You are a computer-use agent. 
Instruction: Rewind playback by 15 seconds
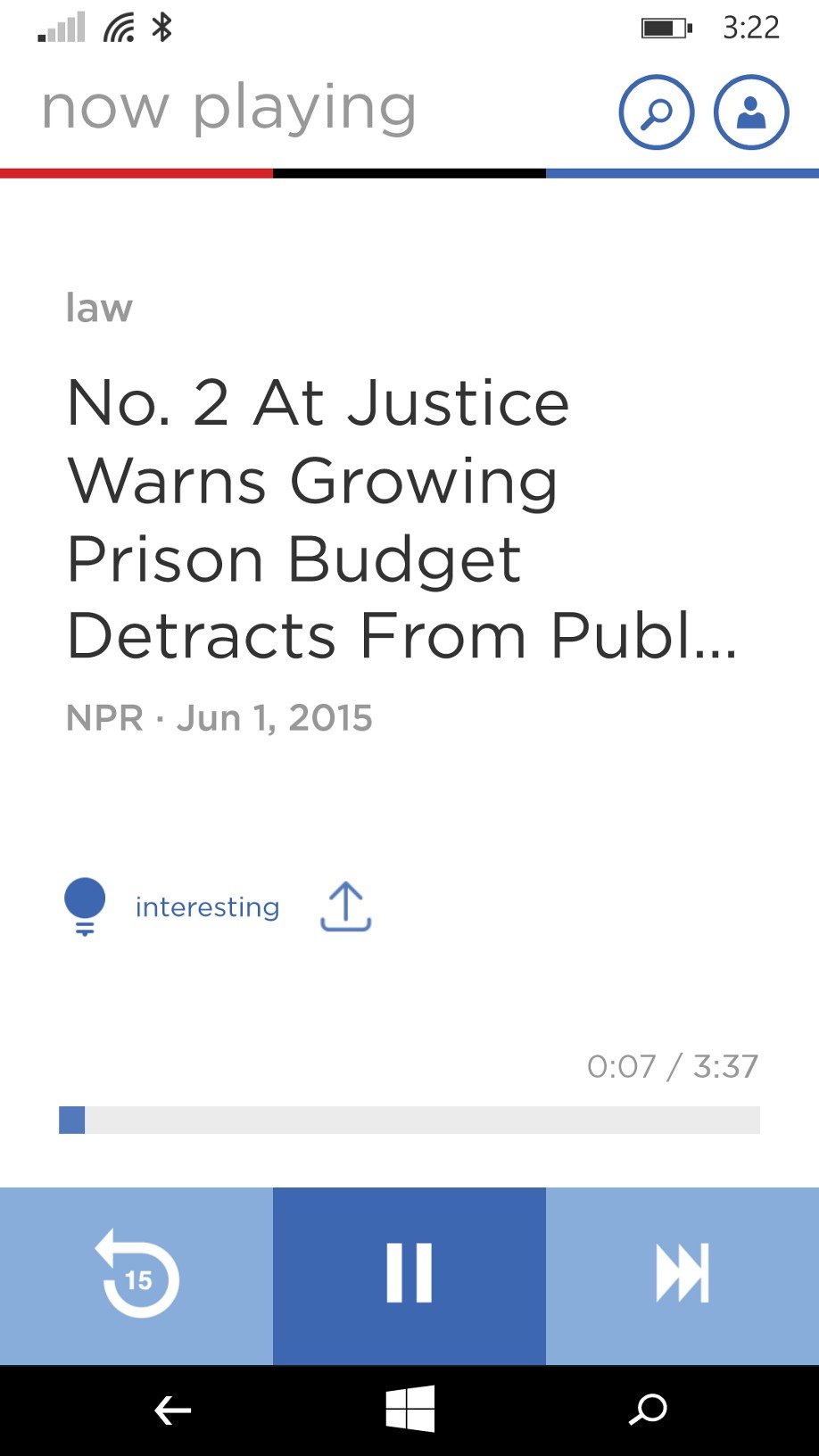pos(136,1275)
